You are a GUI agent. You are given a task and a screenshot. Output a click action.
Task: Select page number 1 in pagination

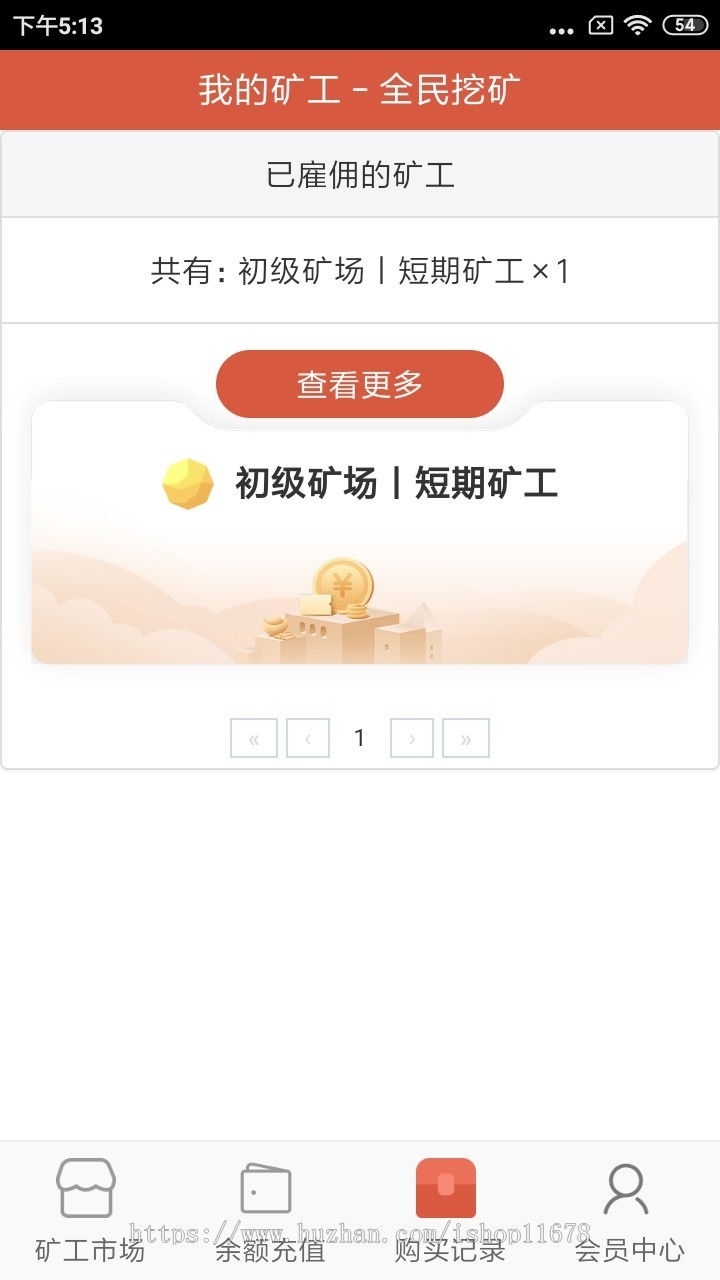point(360,737)
